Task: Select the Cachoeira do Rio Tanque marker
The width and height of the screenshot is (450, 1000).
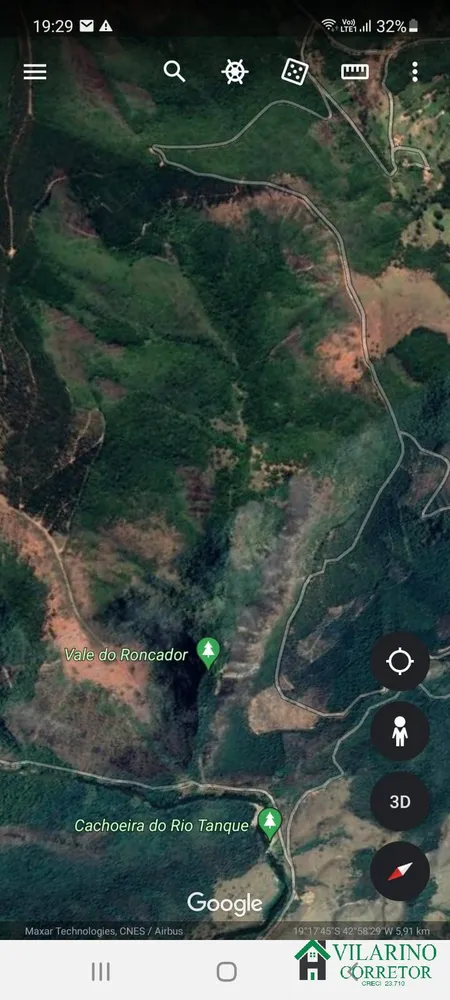Action: click(x=270, y=823)
